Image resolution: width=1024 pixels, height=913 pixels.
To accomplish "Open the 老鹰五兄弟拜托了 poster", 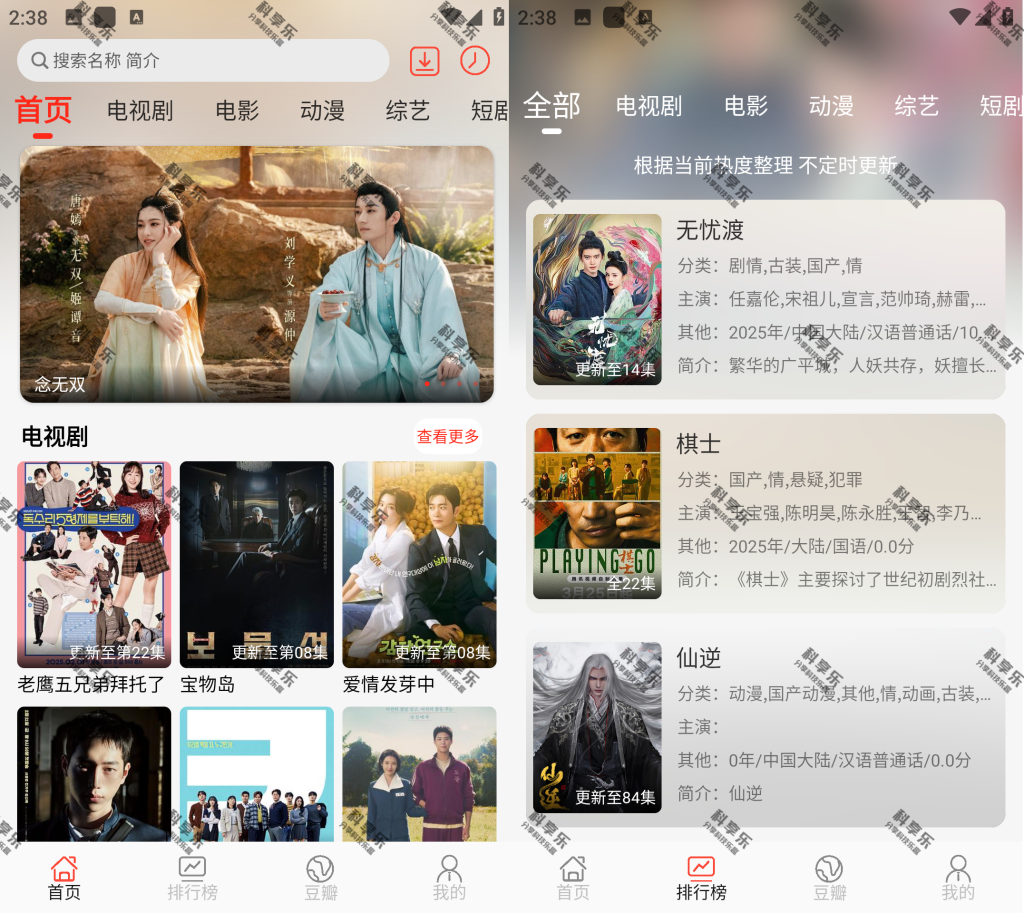I will pyautogui.click(x=94, y=564).
